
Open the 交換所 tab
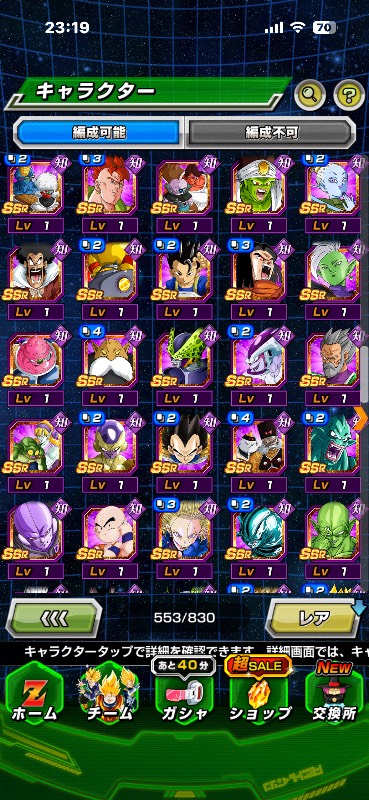click(334, 696)
